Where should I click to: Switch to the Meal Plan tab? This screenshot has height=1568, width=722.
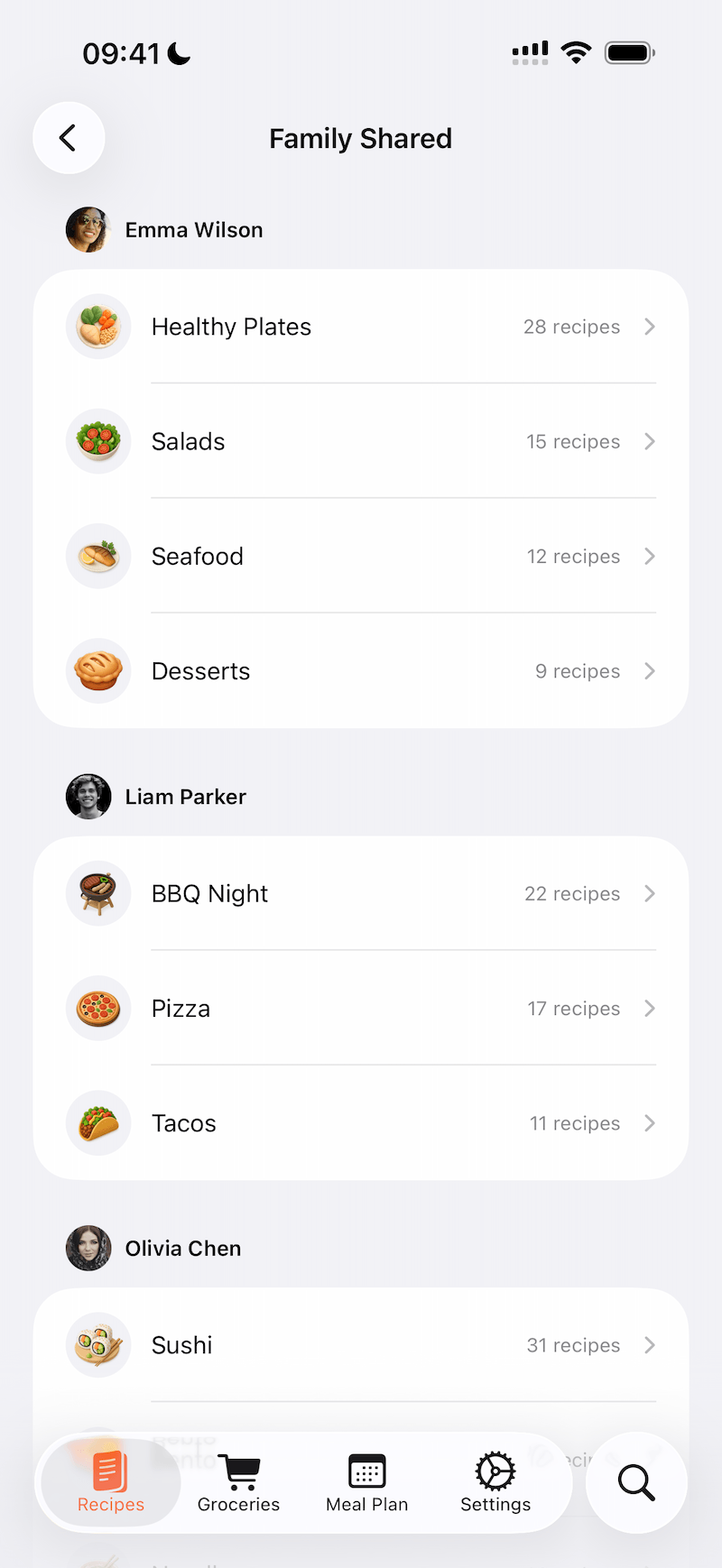(367, 1482)
